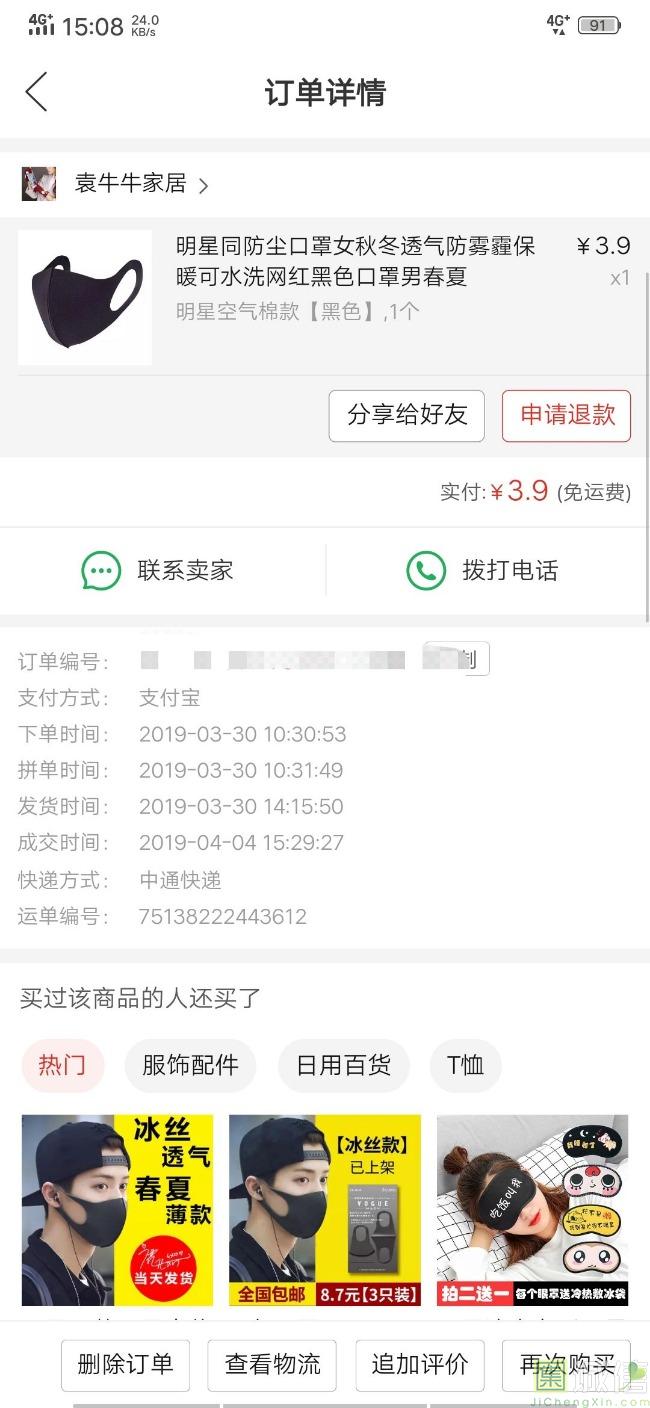The width and height of the screenshot is (650, 1408).
Task: Buy again with 再次购买
Action: pyautogui.click(x=566, y=1365)
